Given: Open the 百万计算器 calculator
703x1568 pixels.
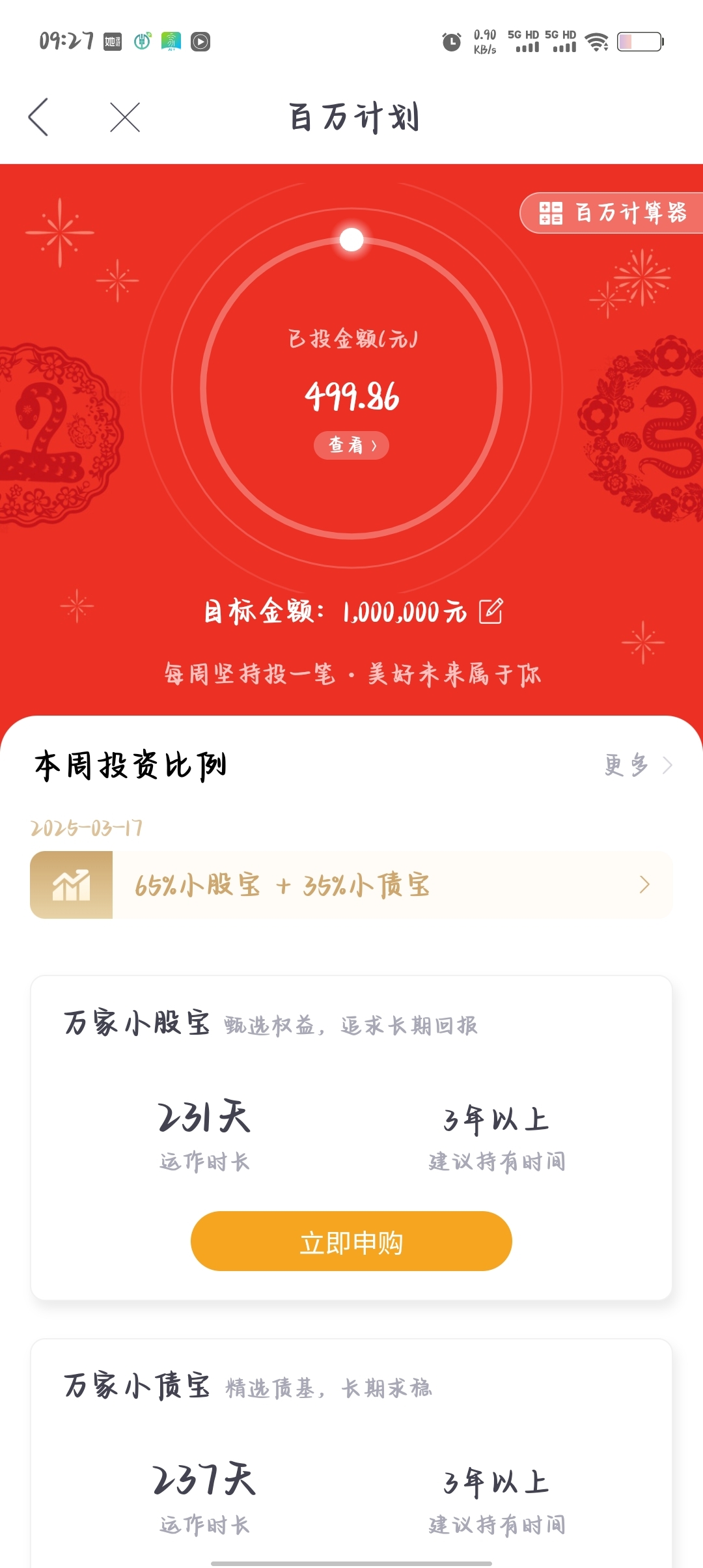Looking at the screenshot, I should point(612,213).
